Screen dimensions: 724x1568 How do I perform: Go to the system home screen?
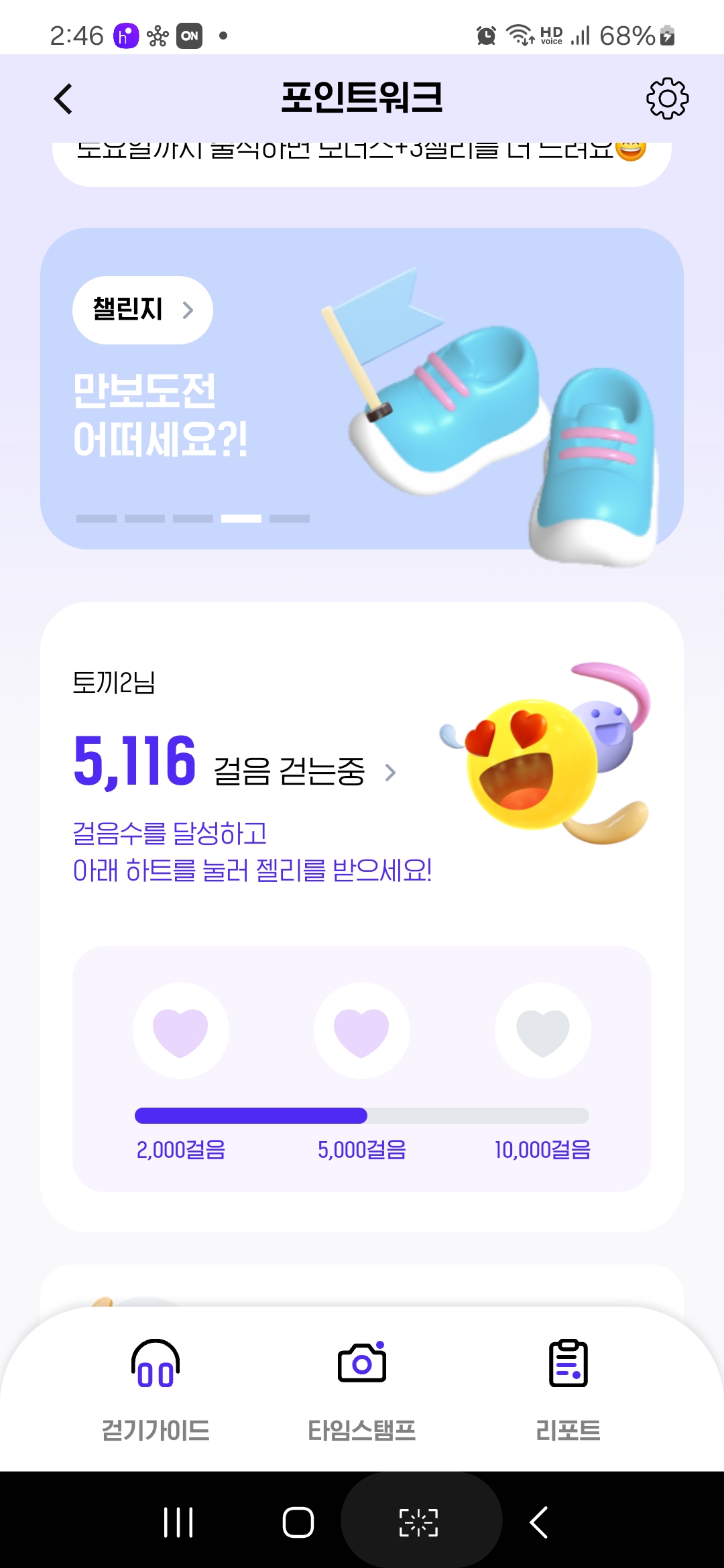point(298,1522)
